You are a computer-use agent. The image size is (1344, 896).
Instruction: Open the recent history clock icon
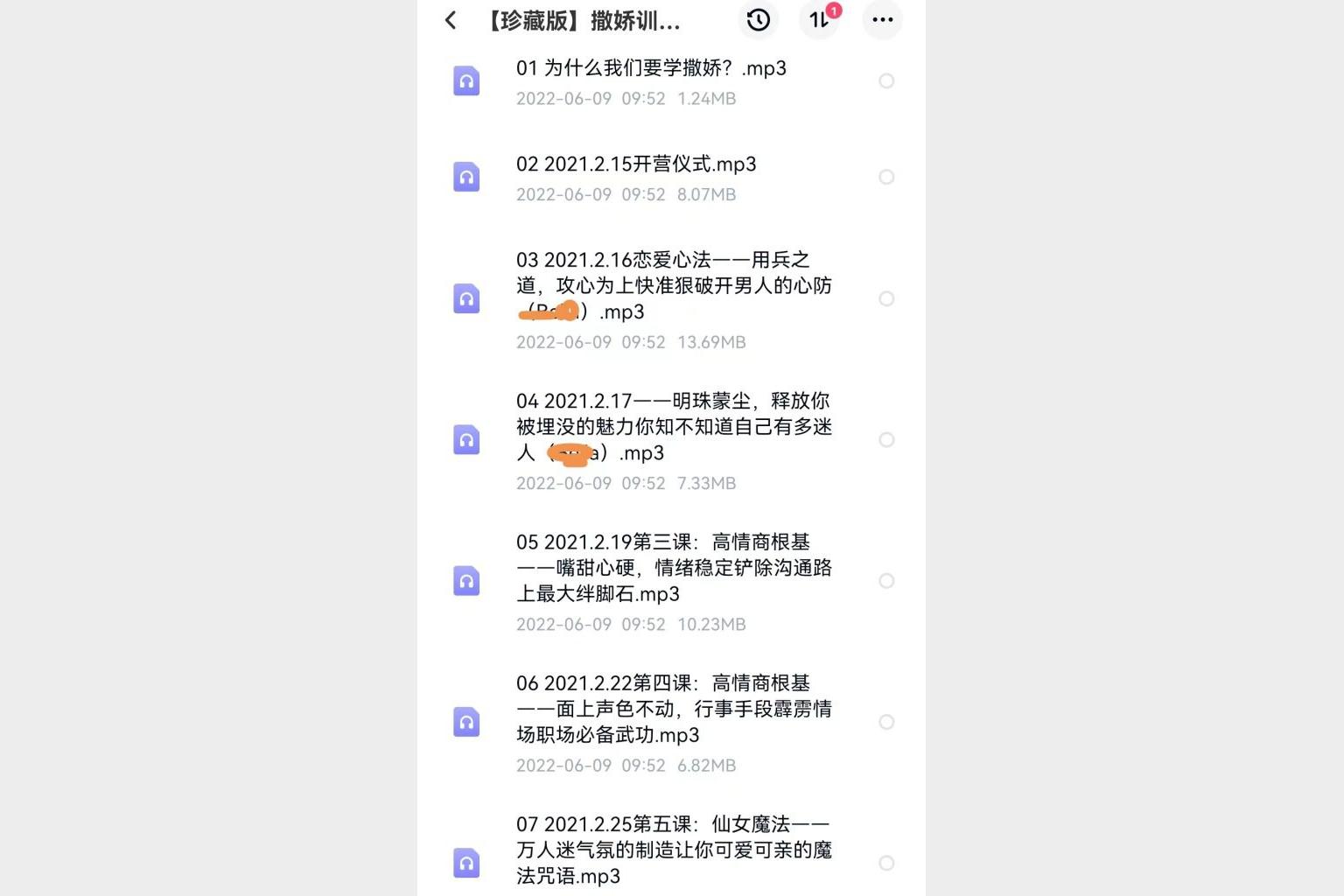[x=759, y=20]
